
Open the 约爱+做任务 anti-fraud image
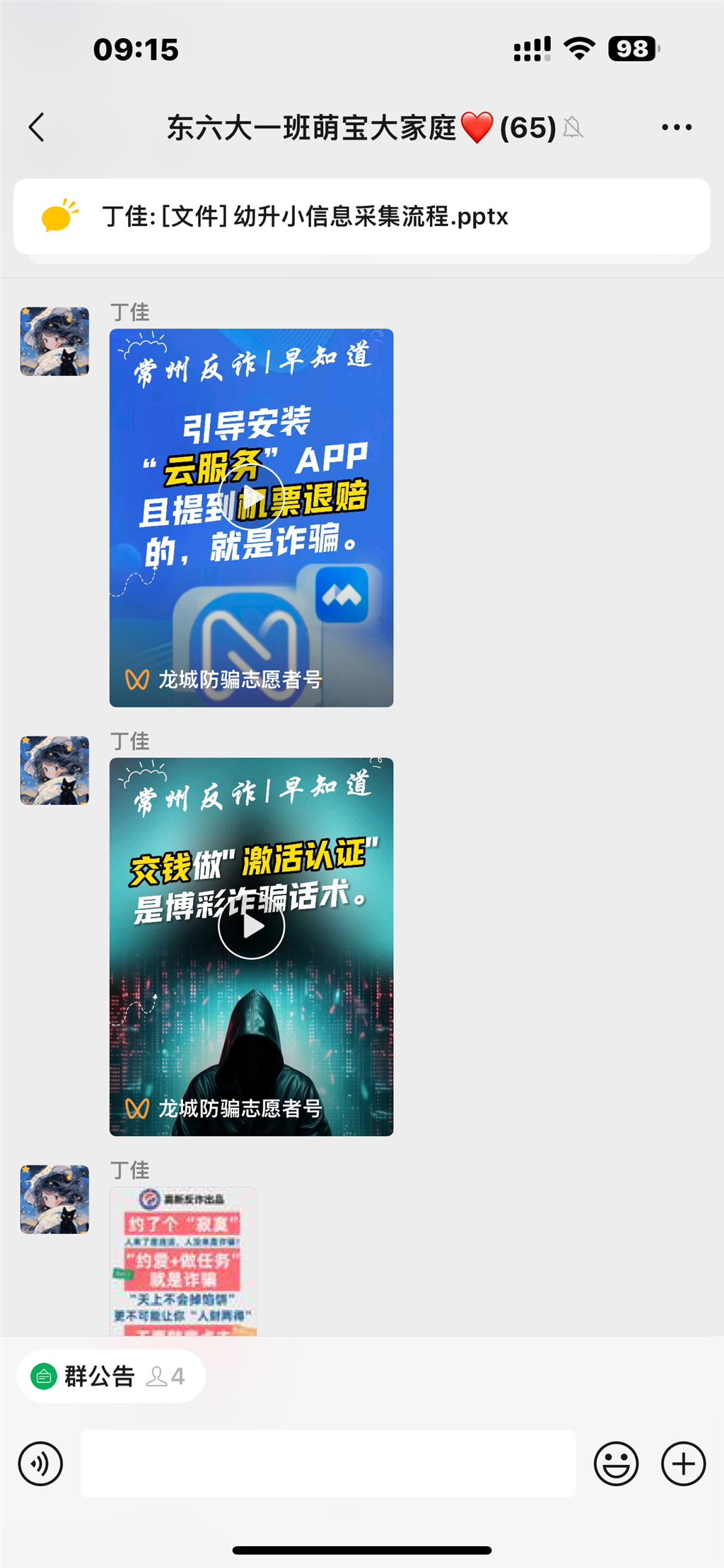tap(183, 1261)
